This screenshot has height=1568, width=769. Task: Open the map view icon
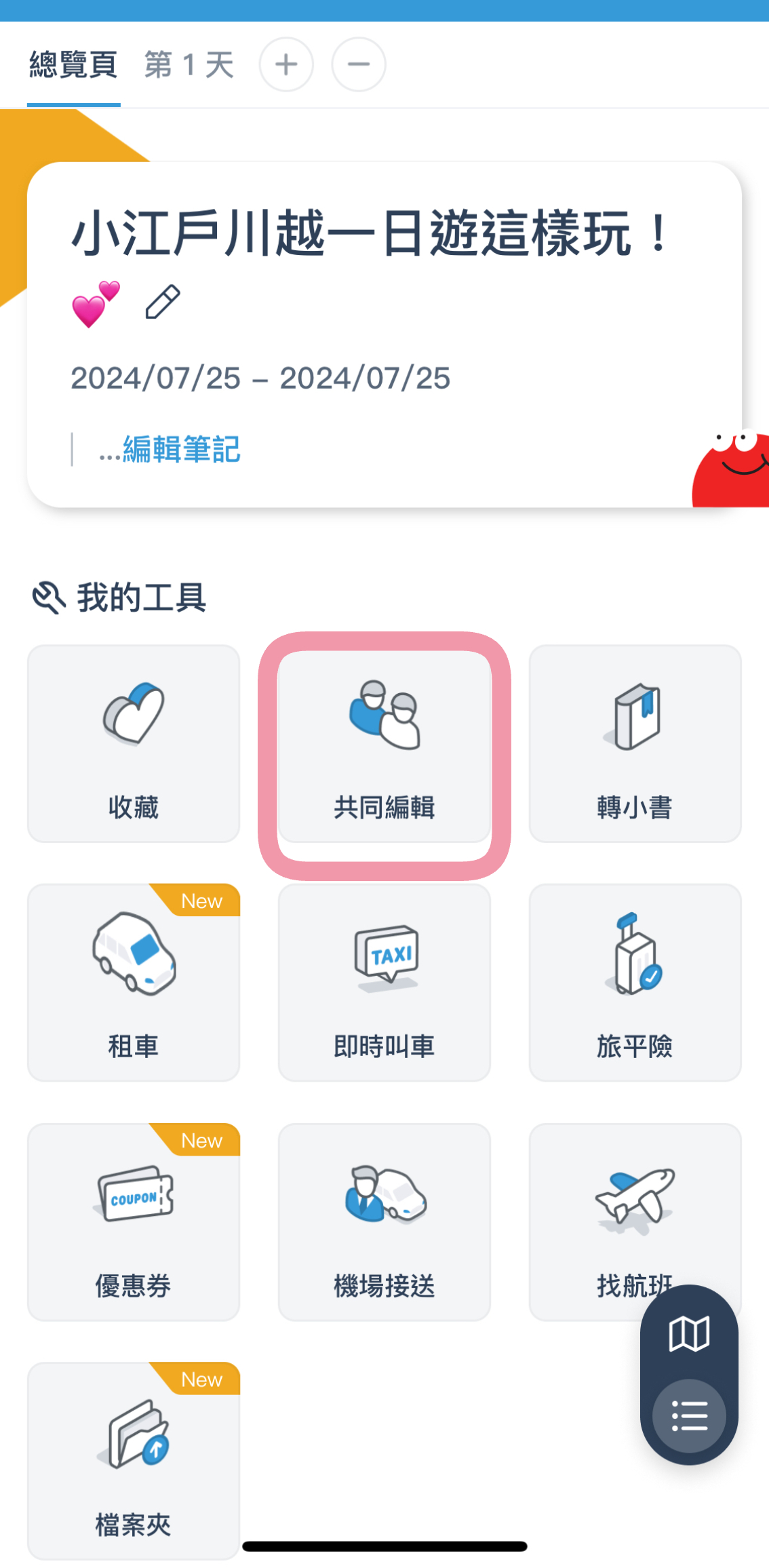point(688,1335)
